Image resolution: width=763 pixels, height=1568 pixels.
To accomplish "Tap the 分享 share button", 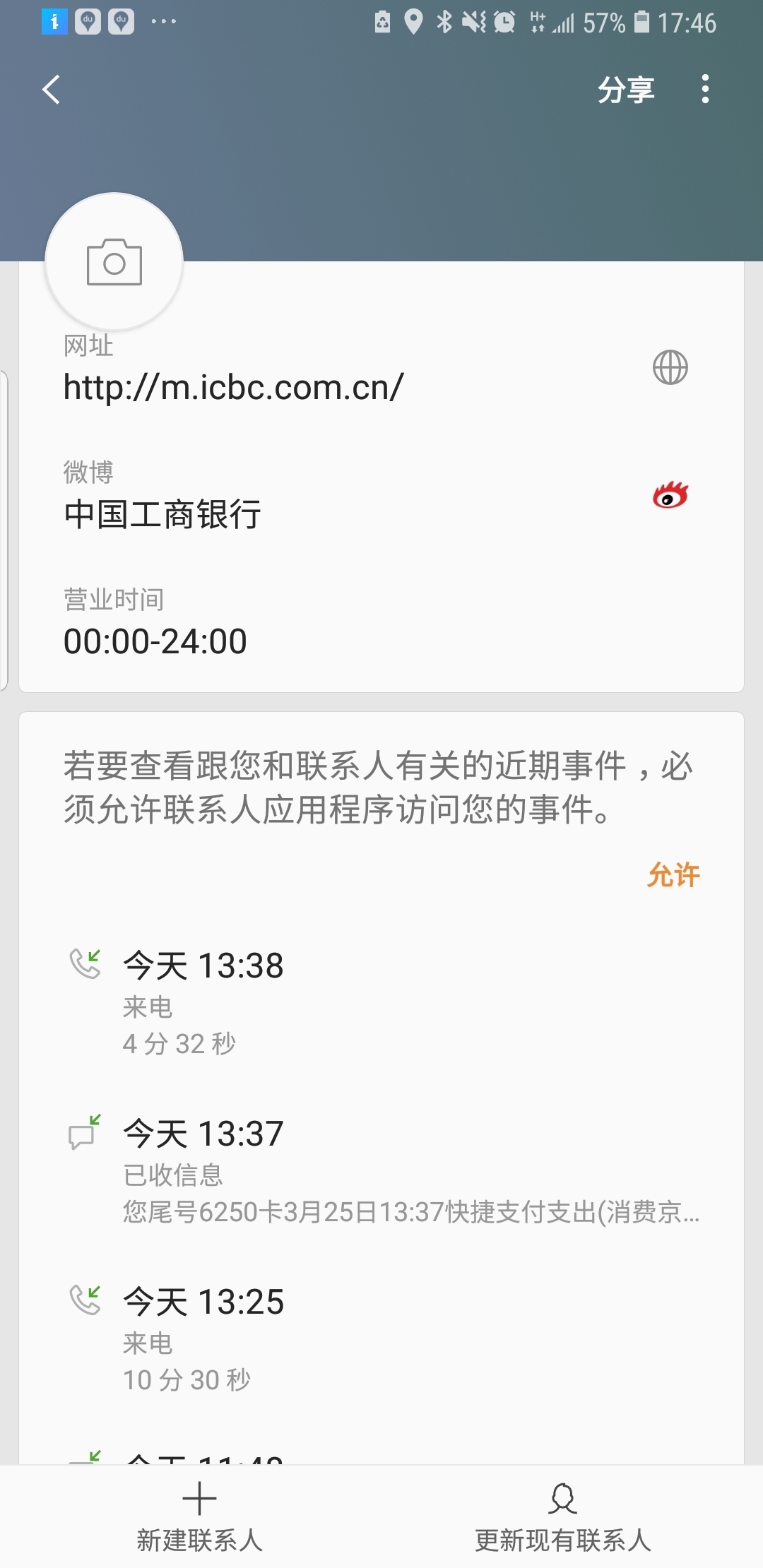I will (x=626, y=90).
